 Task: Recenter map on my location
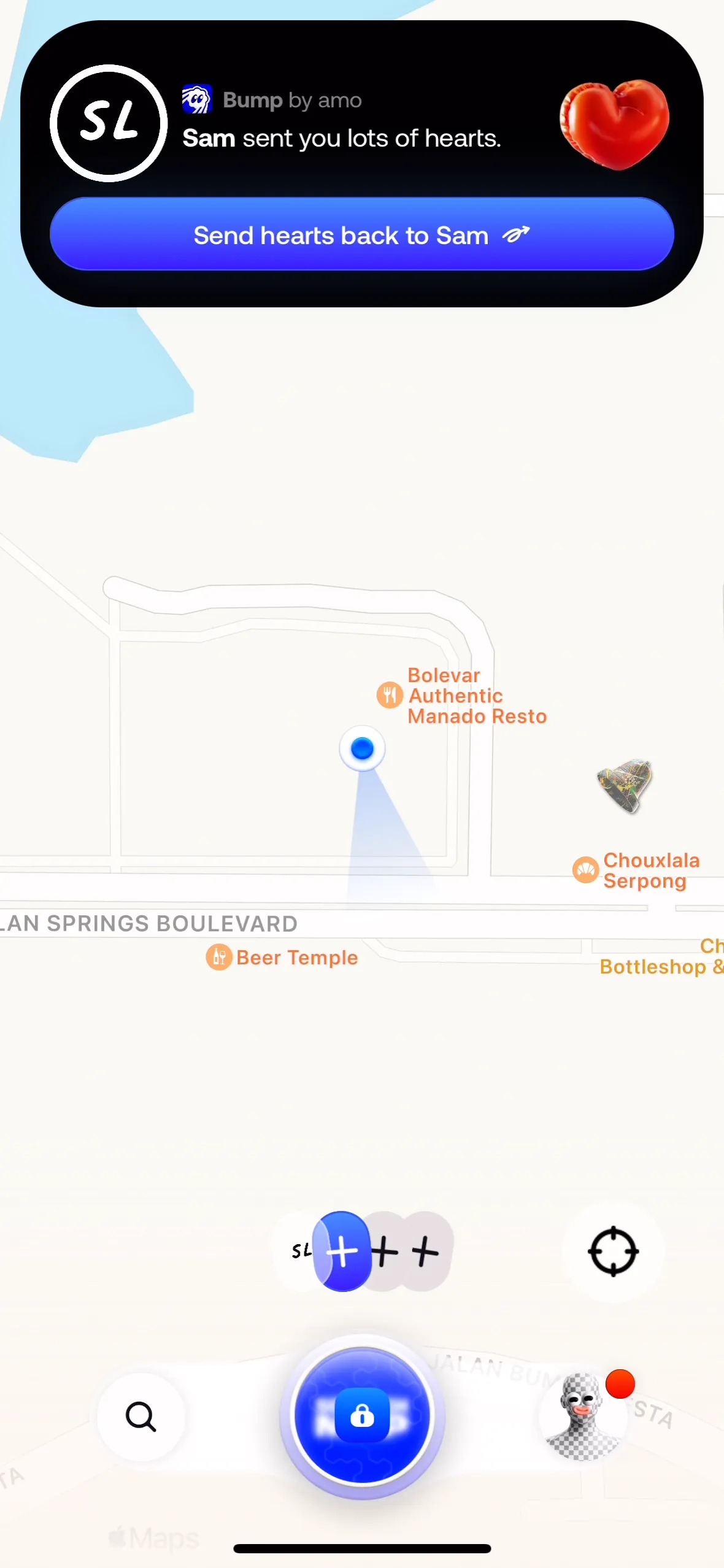(613, 1251)
